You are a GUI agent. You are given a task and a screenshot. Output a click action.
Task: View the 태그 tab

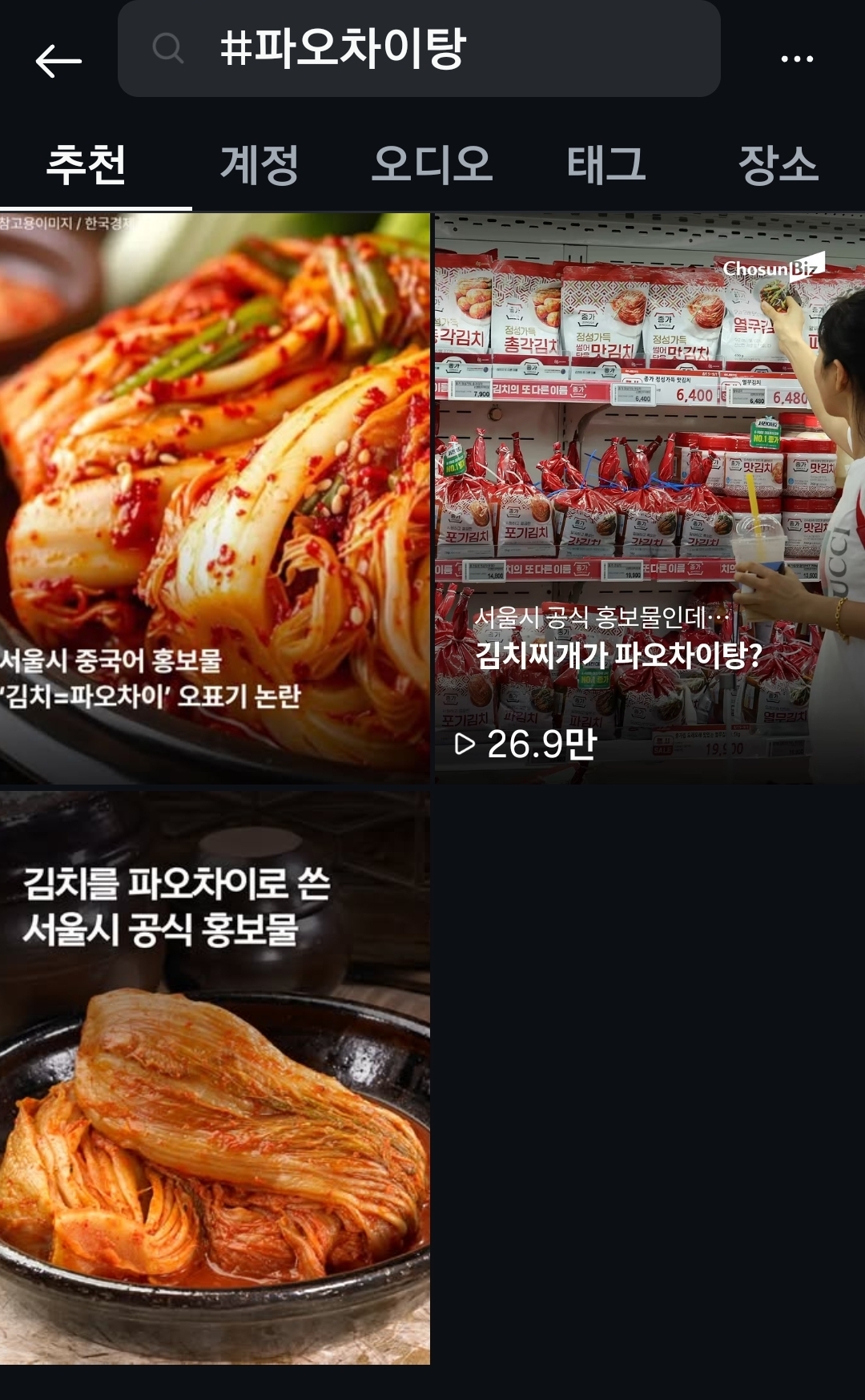(605, 165)
